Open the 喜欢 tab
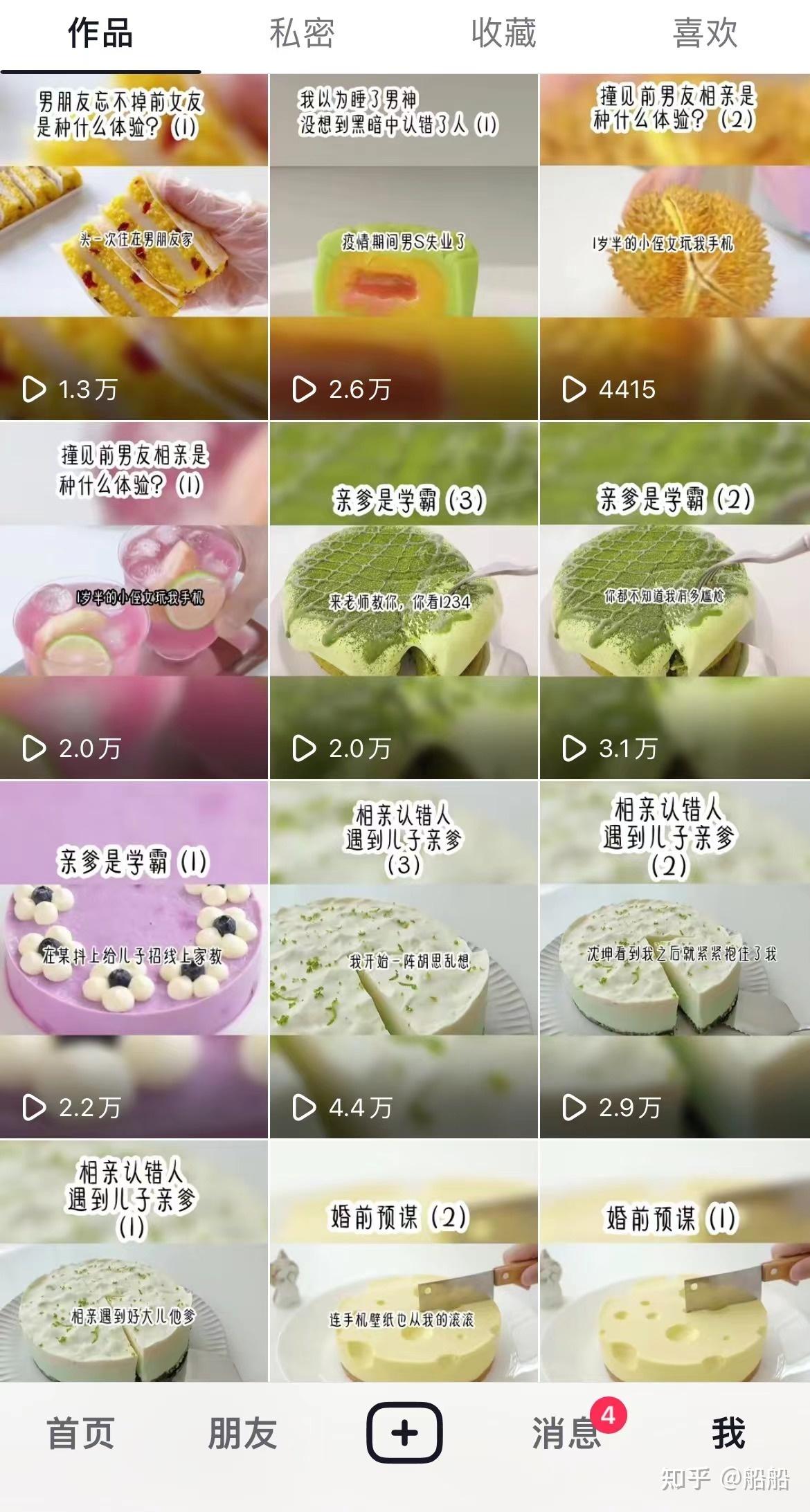The height and width of the screenshot is (1512, 810). [705, 33]
